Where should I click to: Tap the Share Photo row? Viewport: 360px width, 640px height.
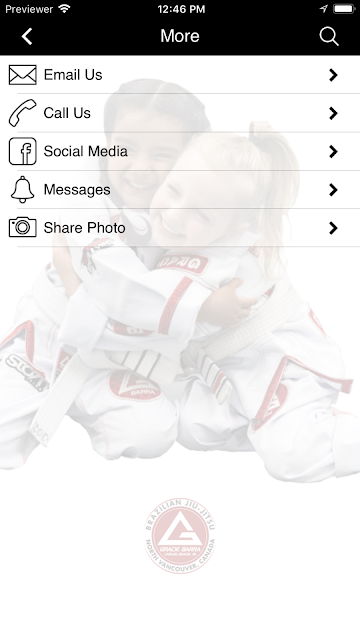pos(180,228)
